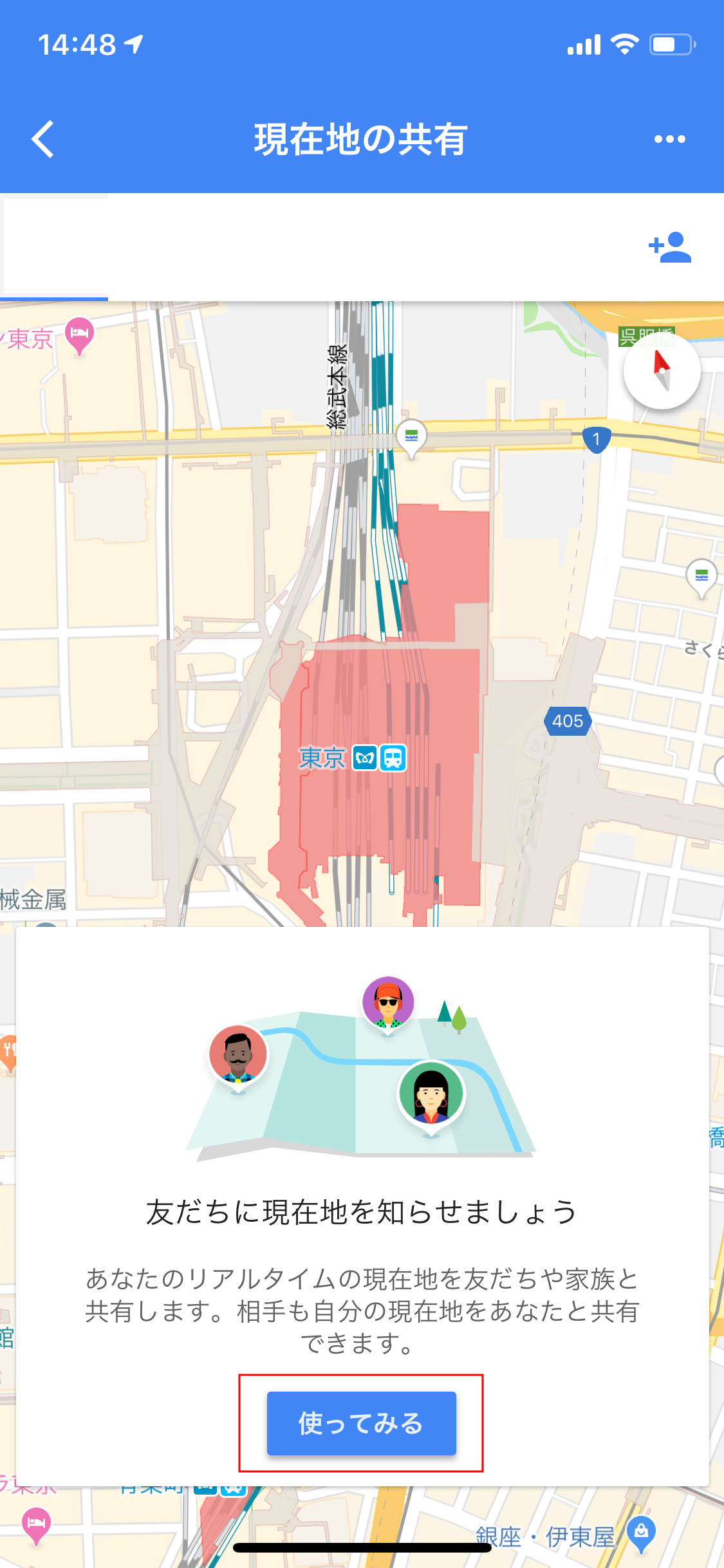Tap the compass to reorient map
Screen dimensions: 724x1568
coord(662,371)
